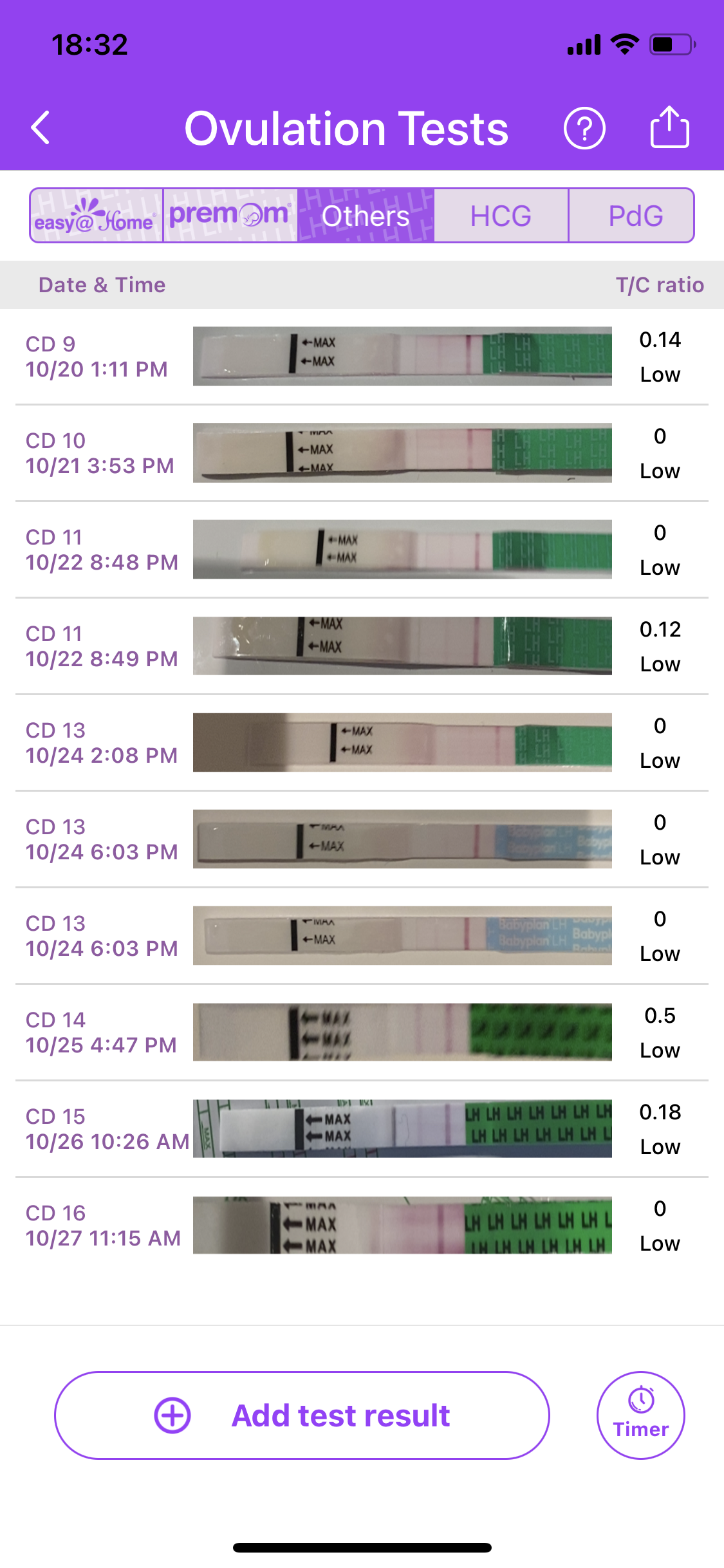Open the 10/24 2:08 PM test entry

pyautogui.click(x=360, y=743)
